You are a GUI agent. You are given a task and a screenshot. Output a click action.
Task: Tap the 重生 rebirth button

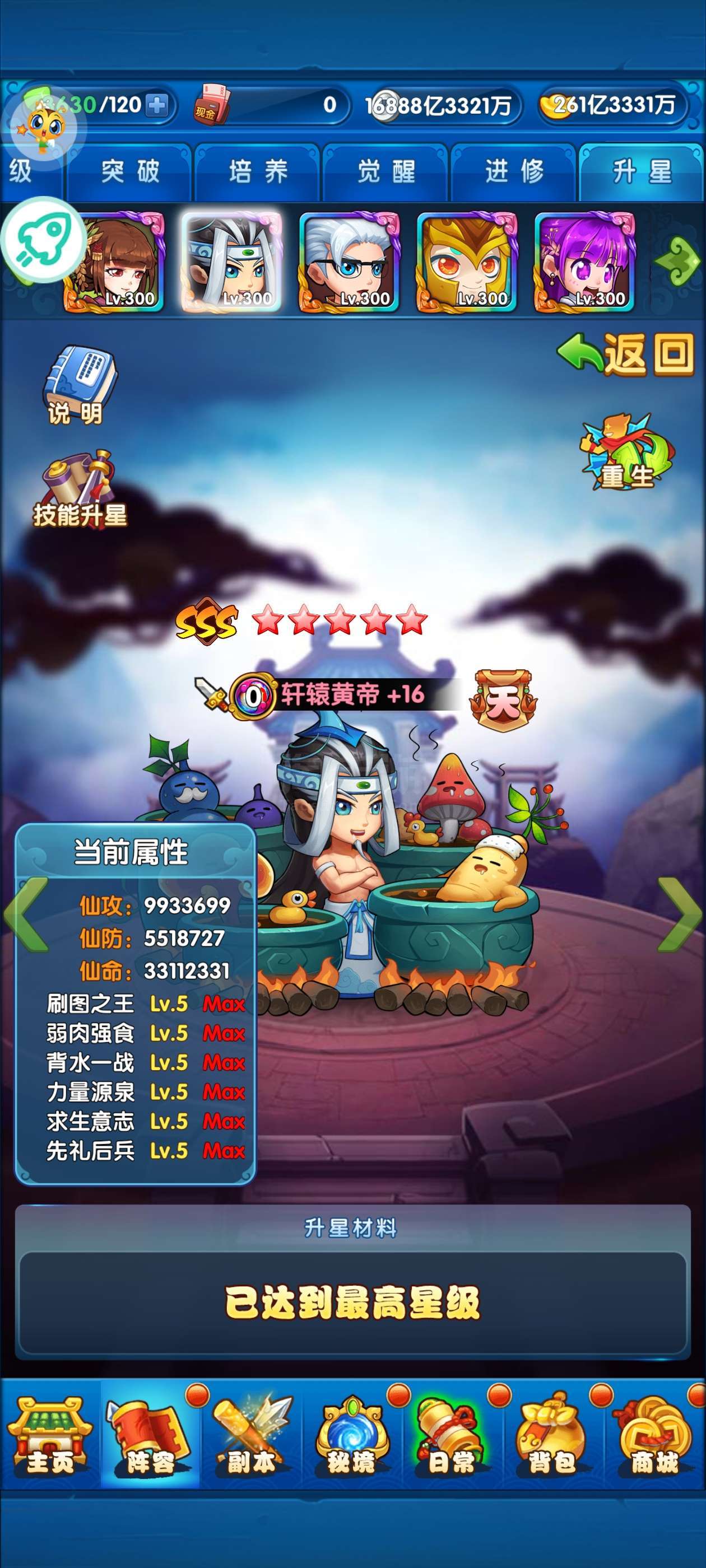pyautogui.click(x=628, y=453)
